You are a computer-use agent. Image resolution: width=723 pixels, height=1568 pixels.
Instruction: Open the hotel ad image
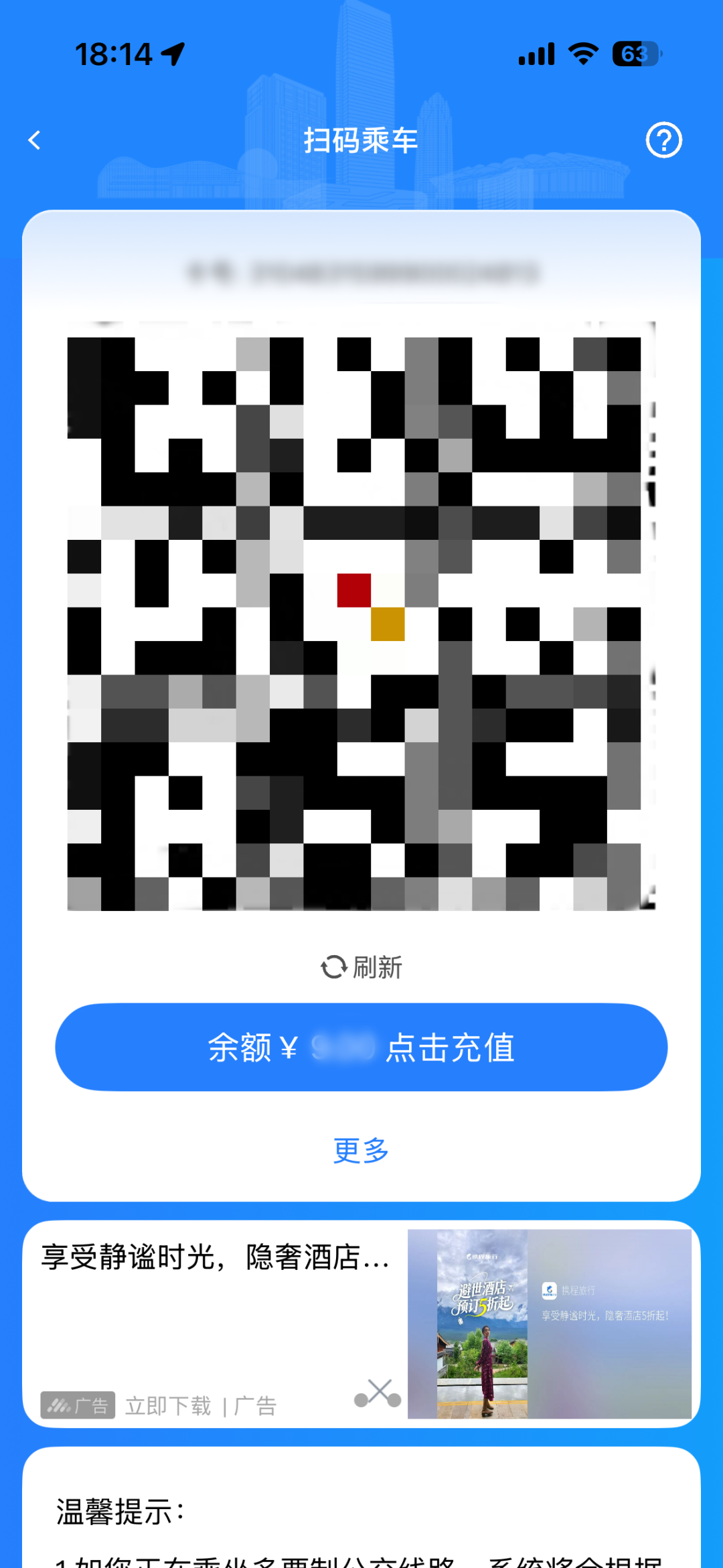[549, 1324]
